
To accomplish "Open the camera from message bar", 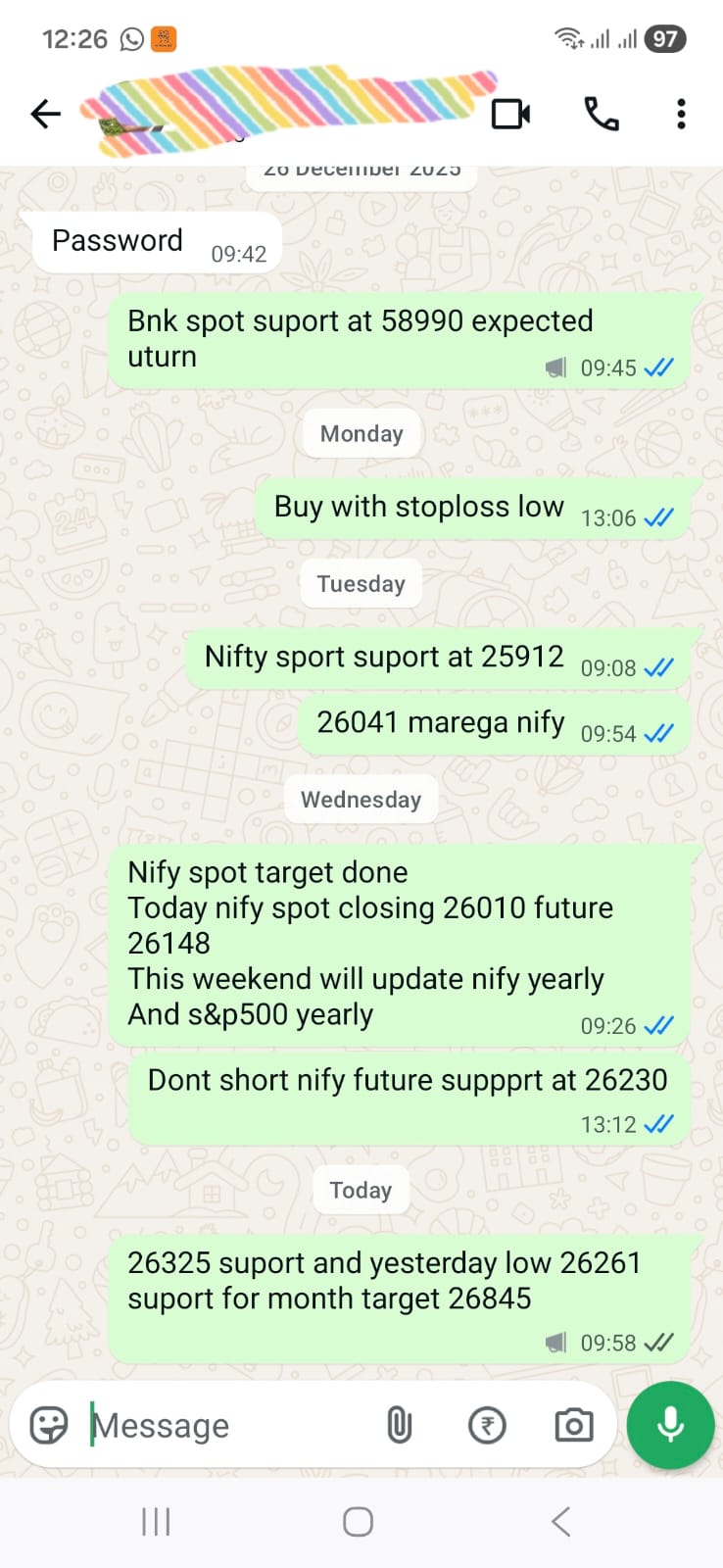I will click(573, 1425).
